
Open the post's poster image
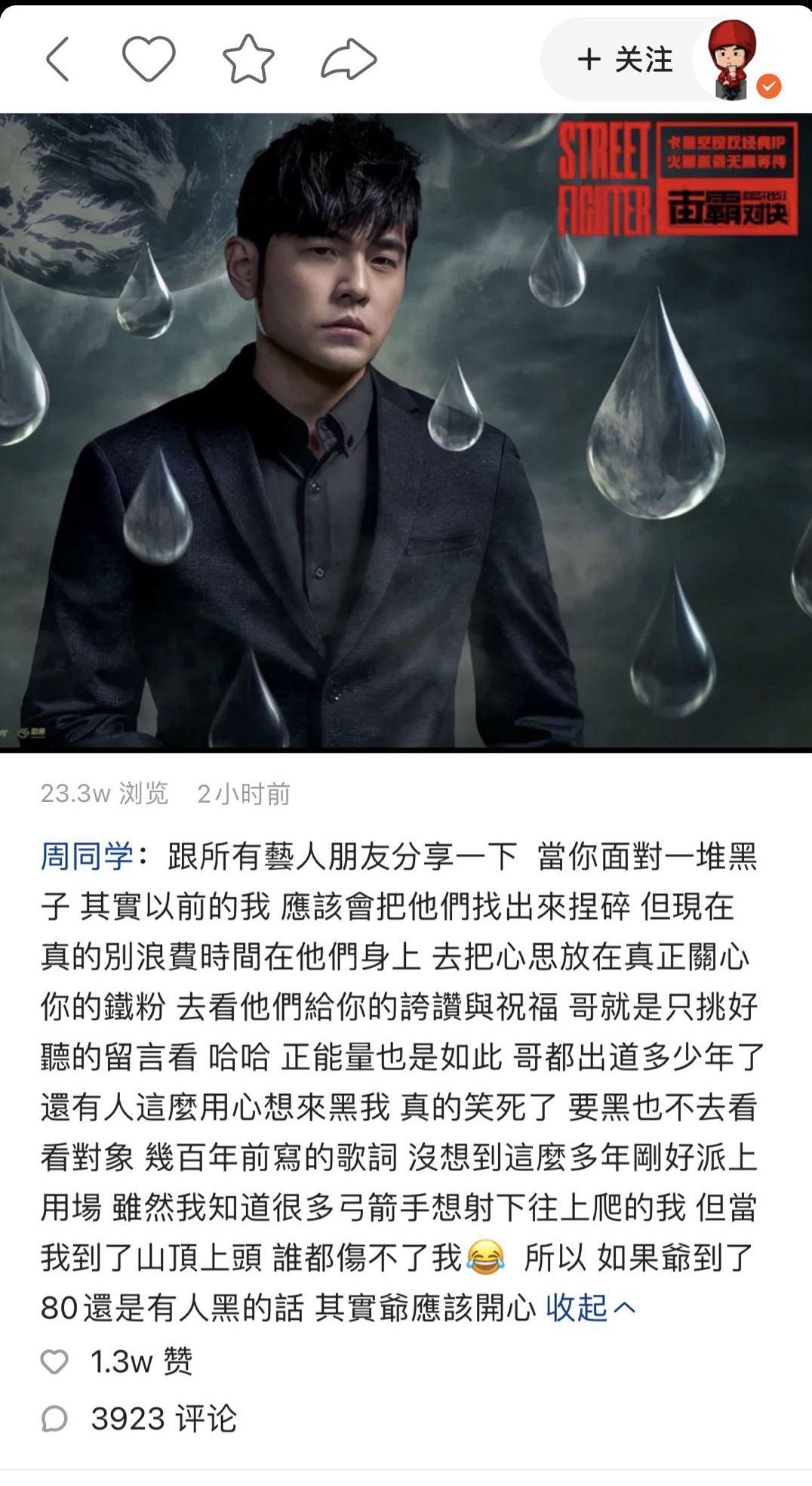pyautogui.click(x=406, y=432)
